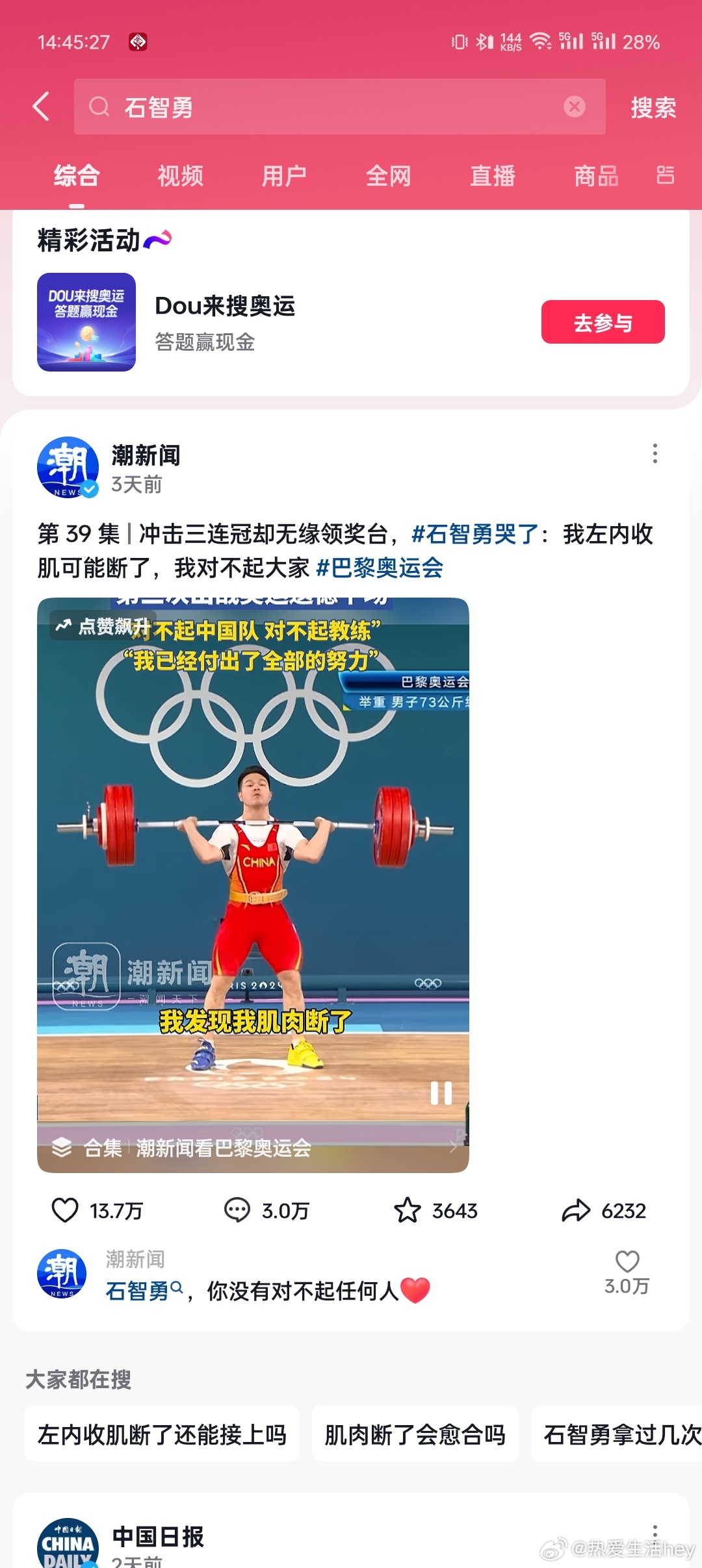Viewport: 702px width, 1568px height.
Task: Open the search field with 石智勇
Action: coord(325,107)
